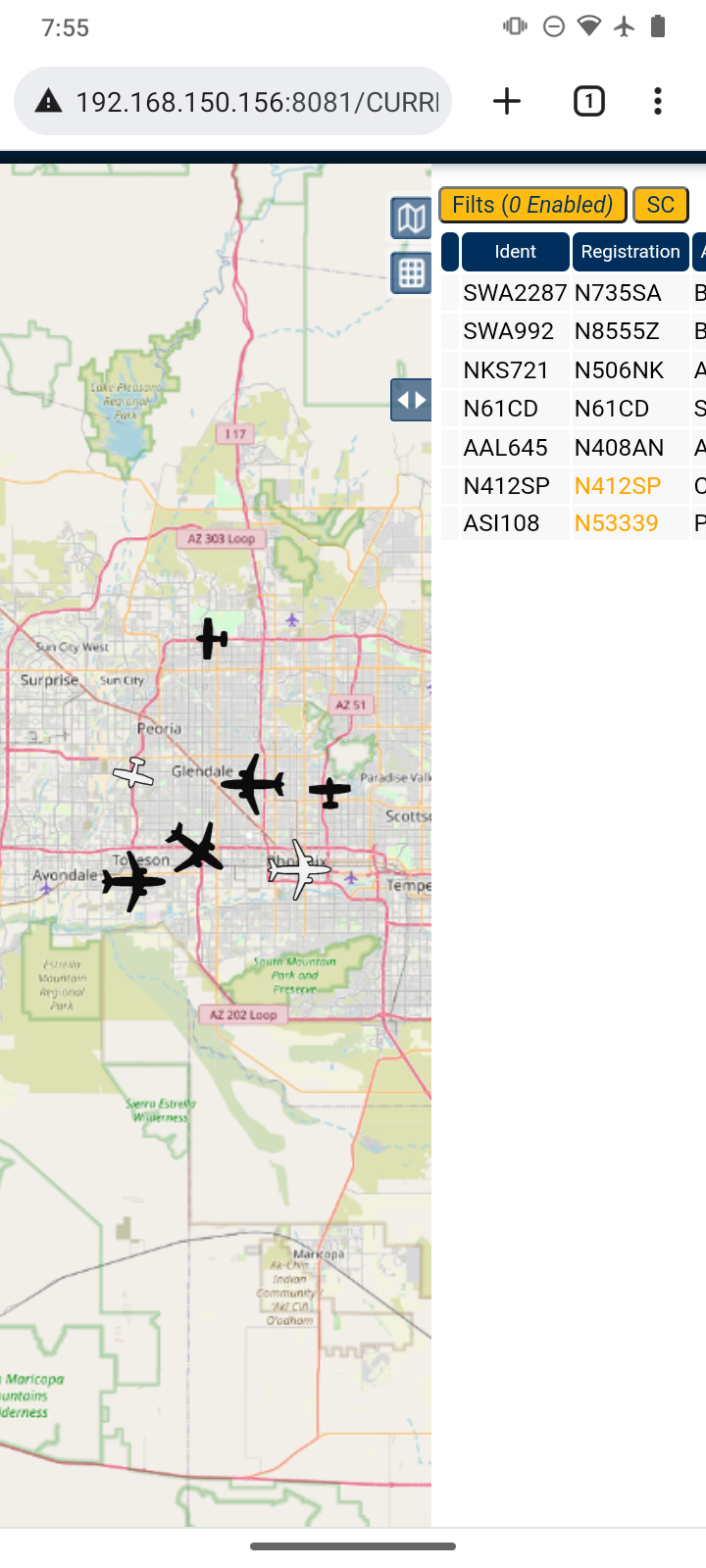Image resolution: width=706 pixels, height=1568 pixels.
Task: Sort the table by Ident column
Action: (515, 252)
